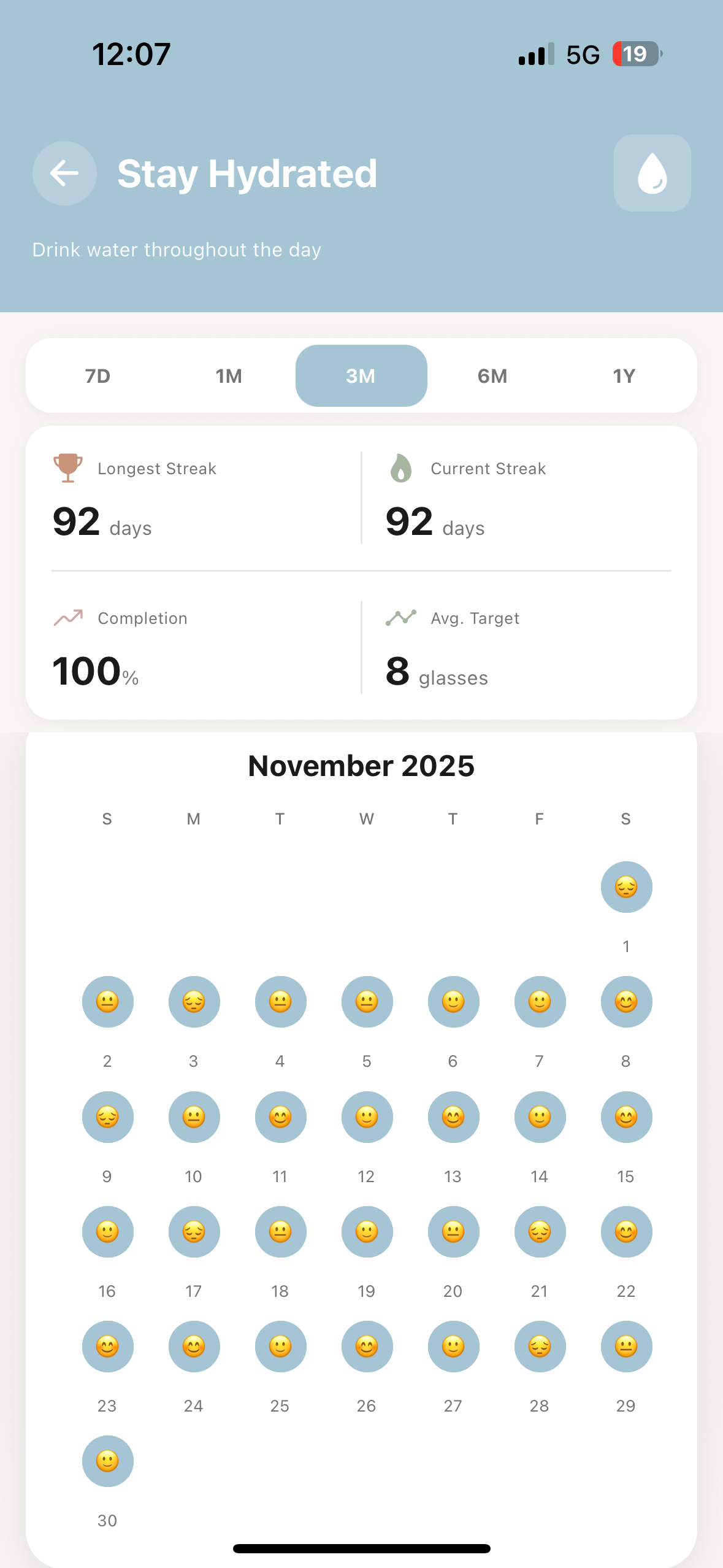Select the trophy Longest Streak icon
Viewport: 723px width, 1568px height.
click(67, 468)
